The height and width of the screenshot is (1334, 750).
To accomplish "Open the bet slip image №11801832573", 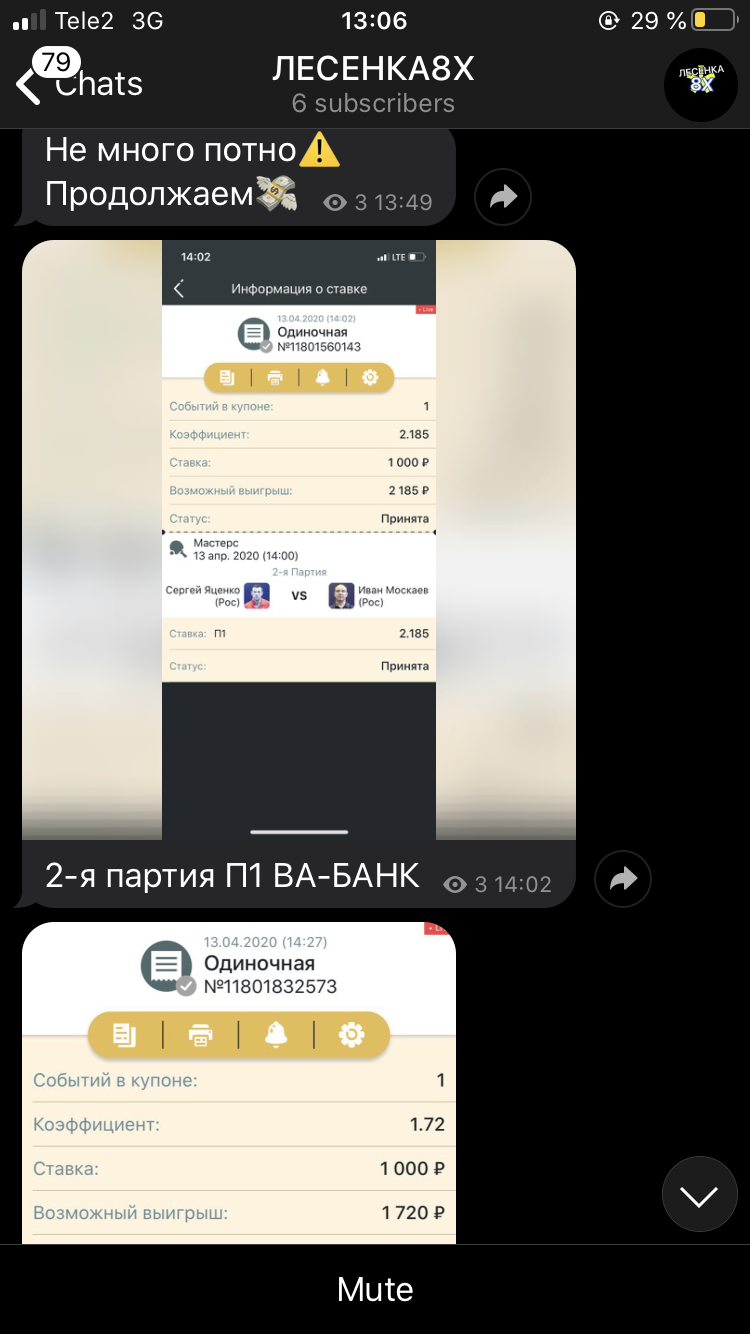I will [239, 1083].
